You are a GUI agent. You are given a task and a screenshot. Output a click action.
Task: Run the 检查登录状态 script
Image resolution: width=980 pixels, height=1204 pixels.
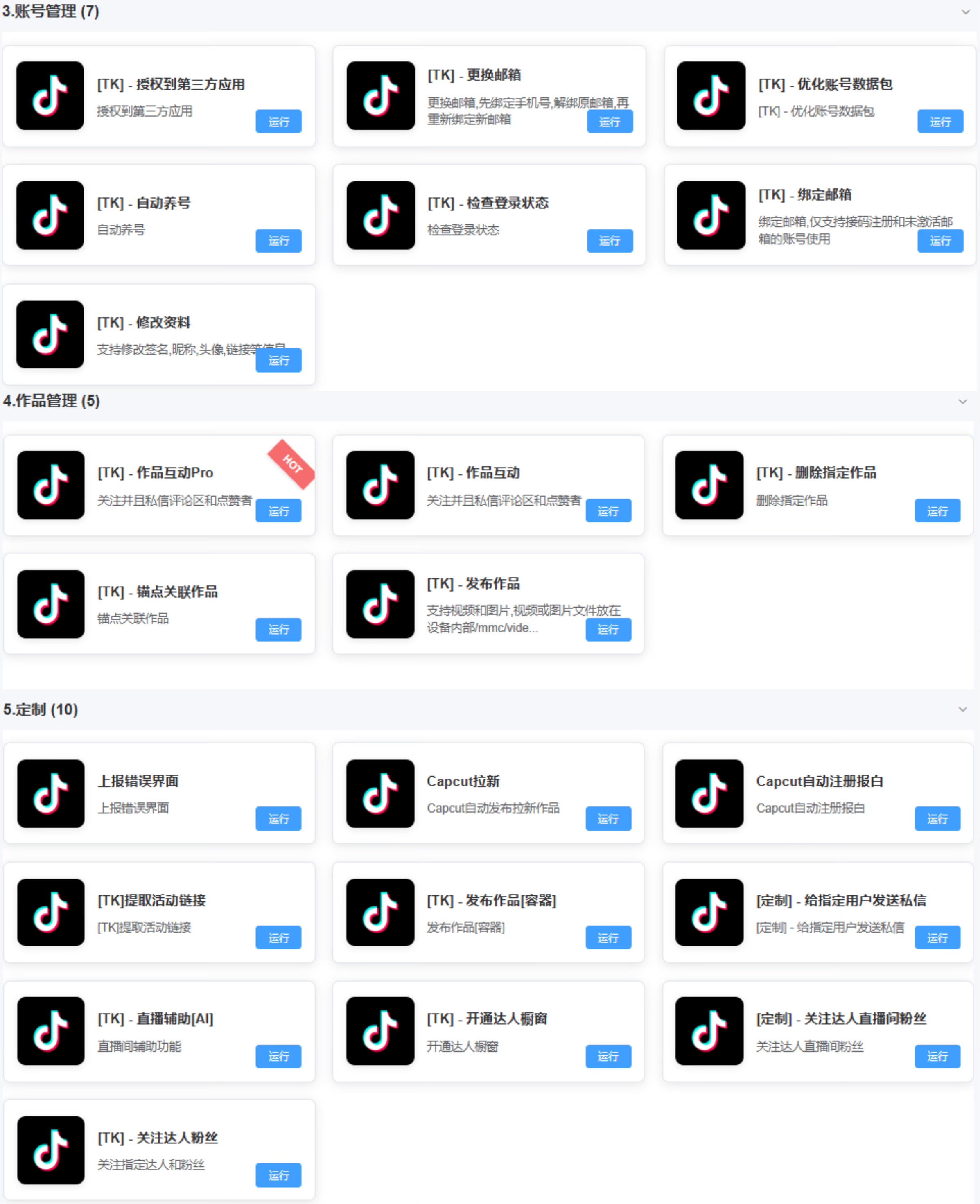point(609,240)
